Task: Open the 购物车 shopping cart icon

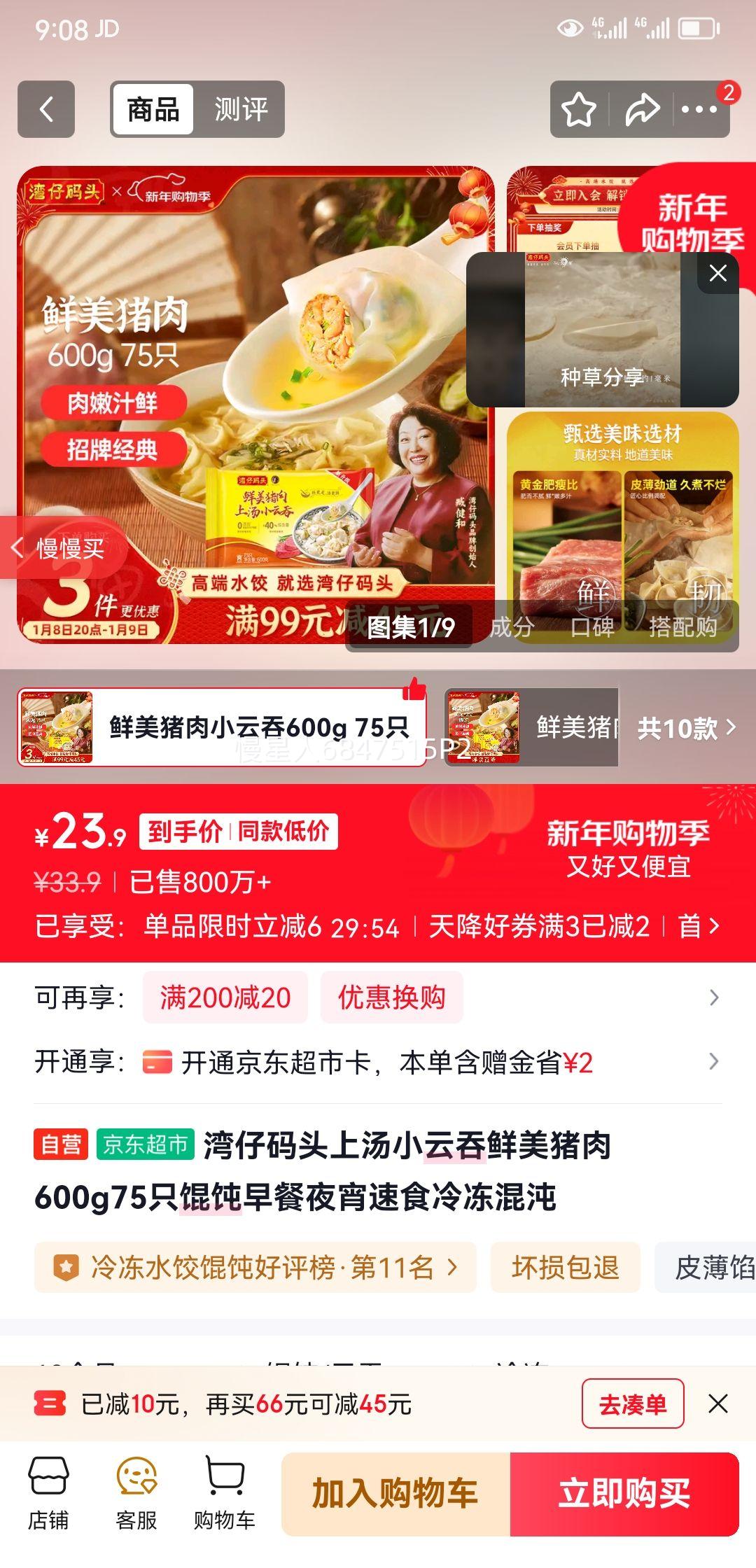Action: click(224, 1491)
